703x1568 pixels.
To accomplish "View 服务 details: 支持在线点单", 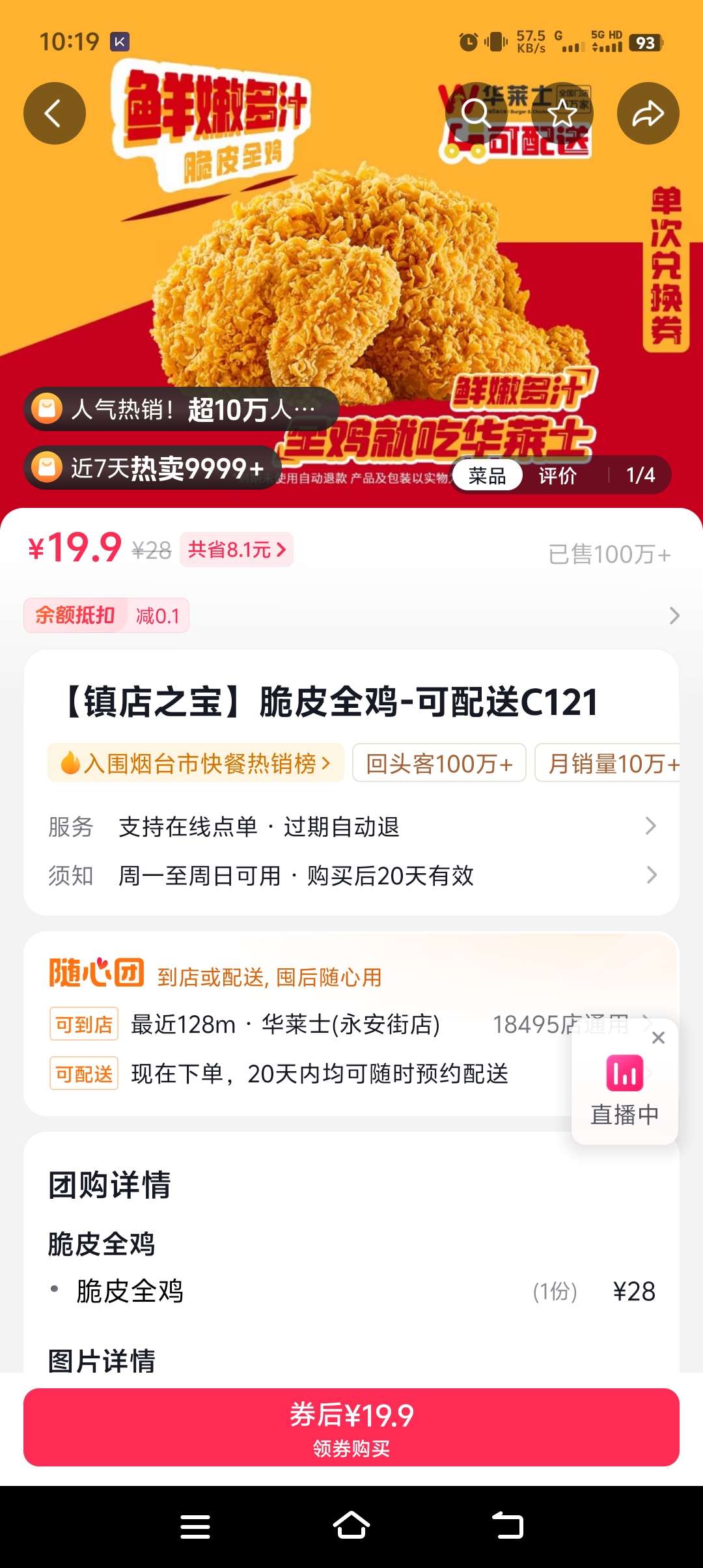I will click(x=351, y=826).
